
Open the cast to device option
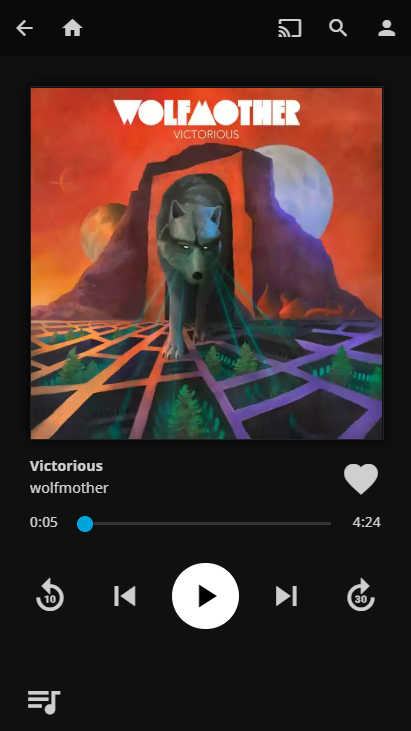[290, 28]
